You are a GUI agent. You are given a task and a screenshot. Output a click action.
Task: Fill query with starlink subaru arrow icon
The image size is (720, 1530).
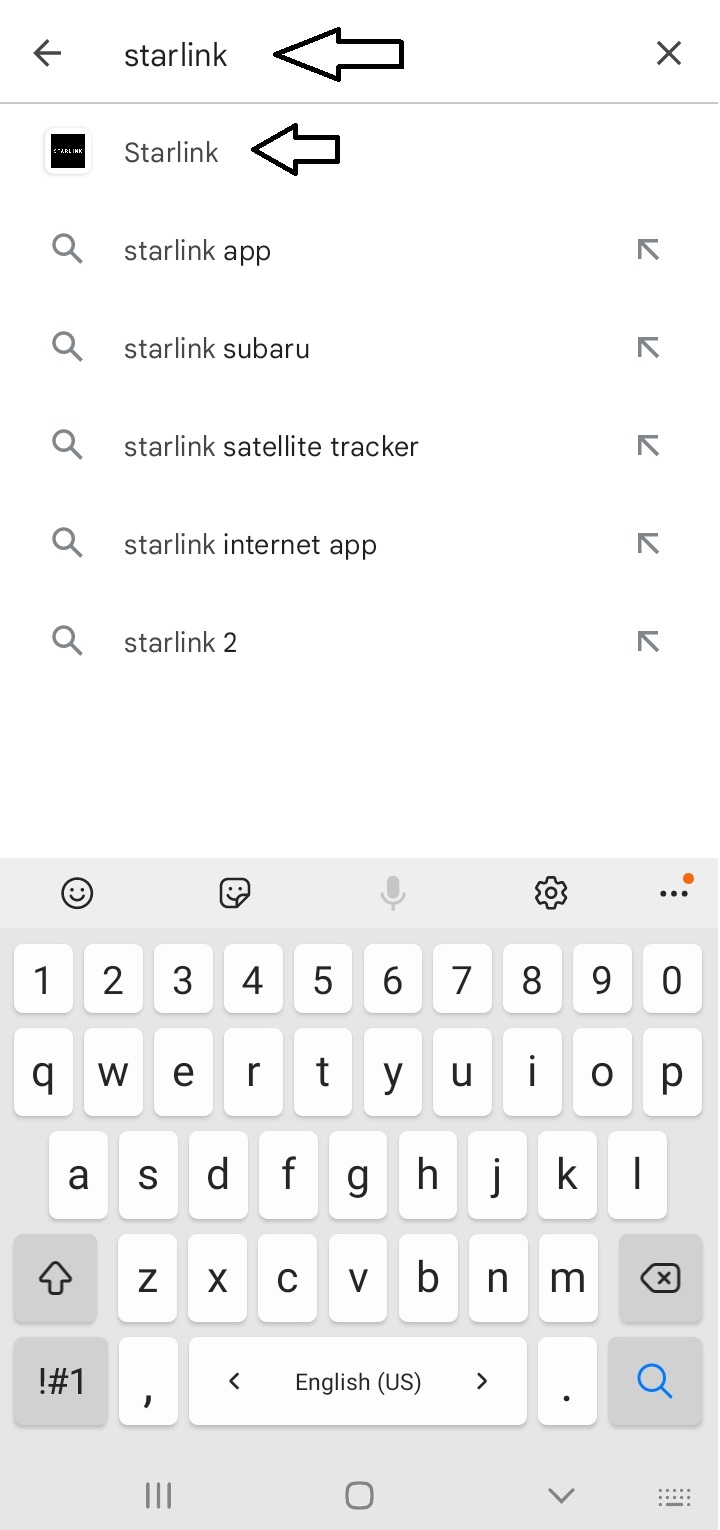coord(648,348)
